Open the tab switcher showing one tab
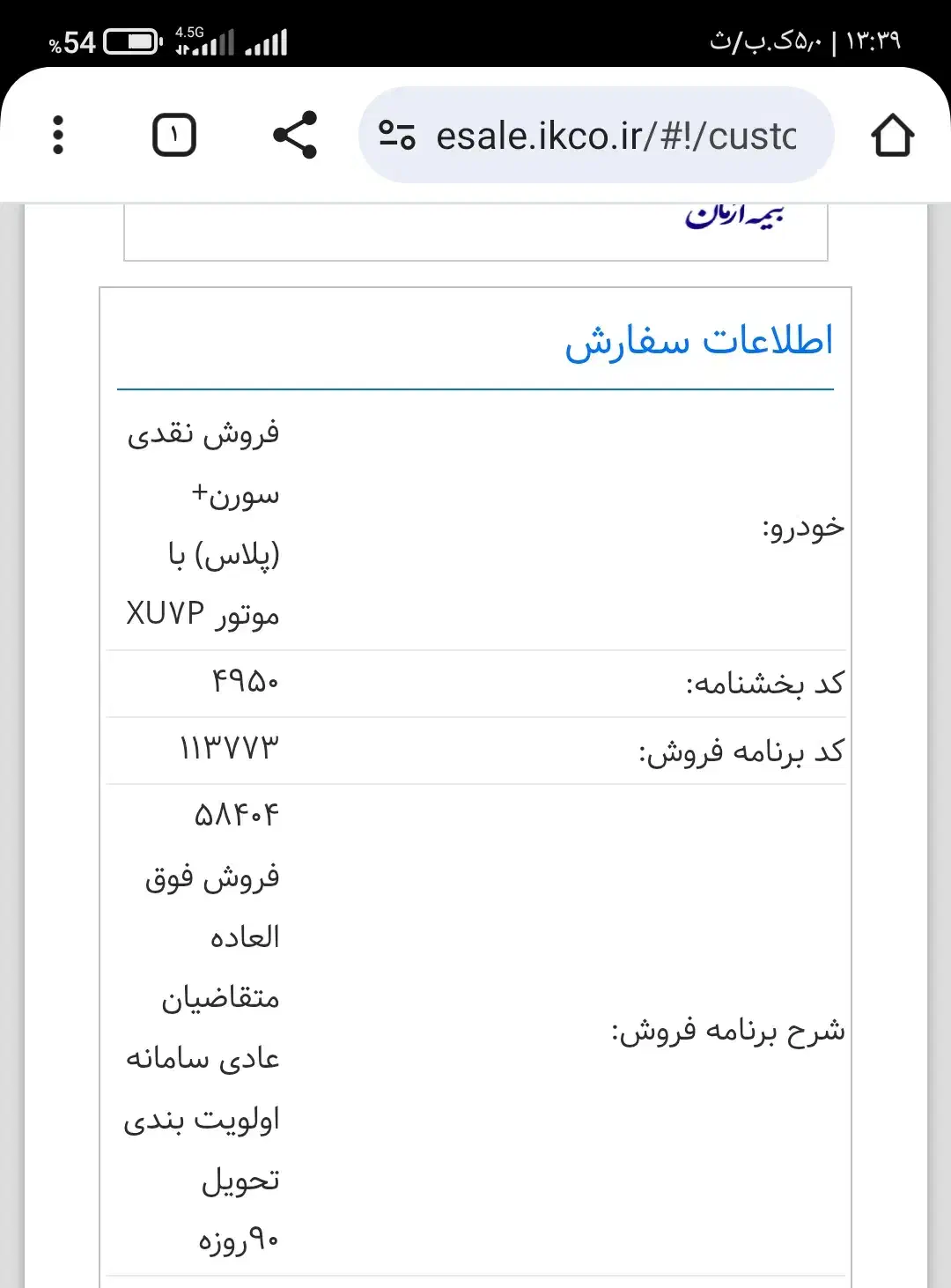Screen dimensions: 951x1288 click(175, 136)
